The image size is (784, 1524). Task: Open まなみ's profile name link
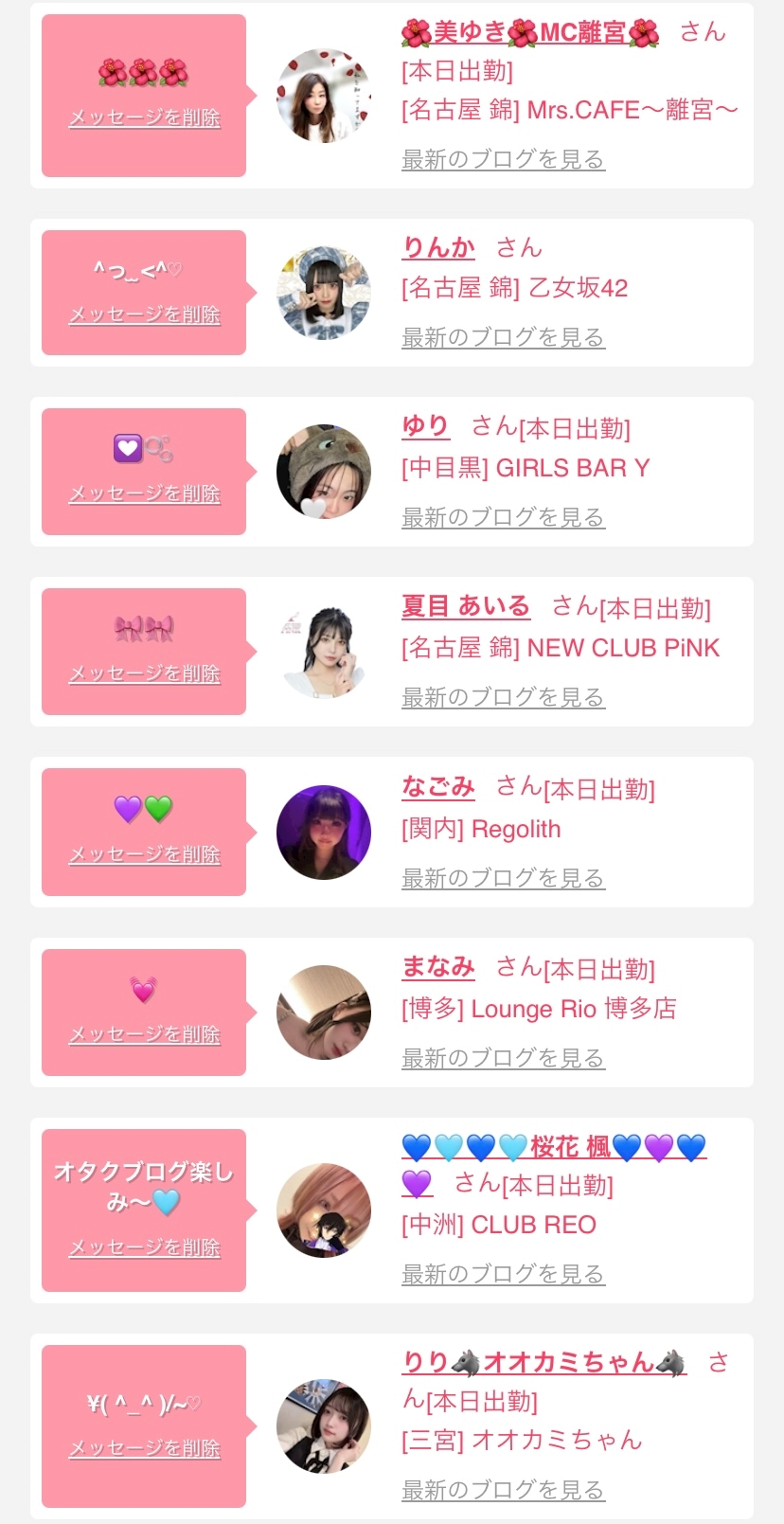pyautogui.click(x=437, y=967)
